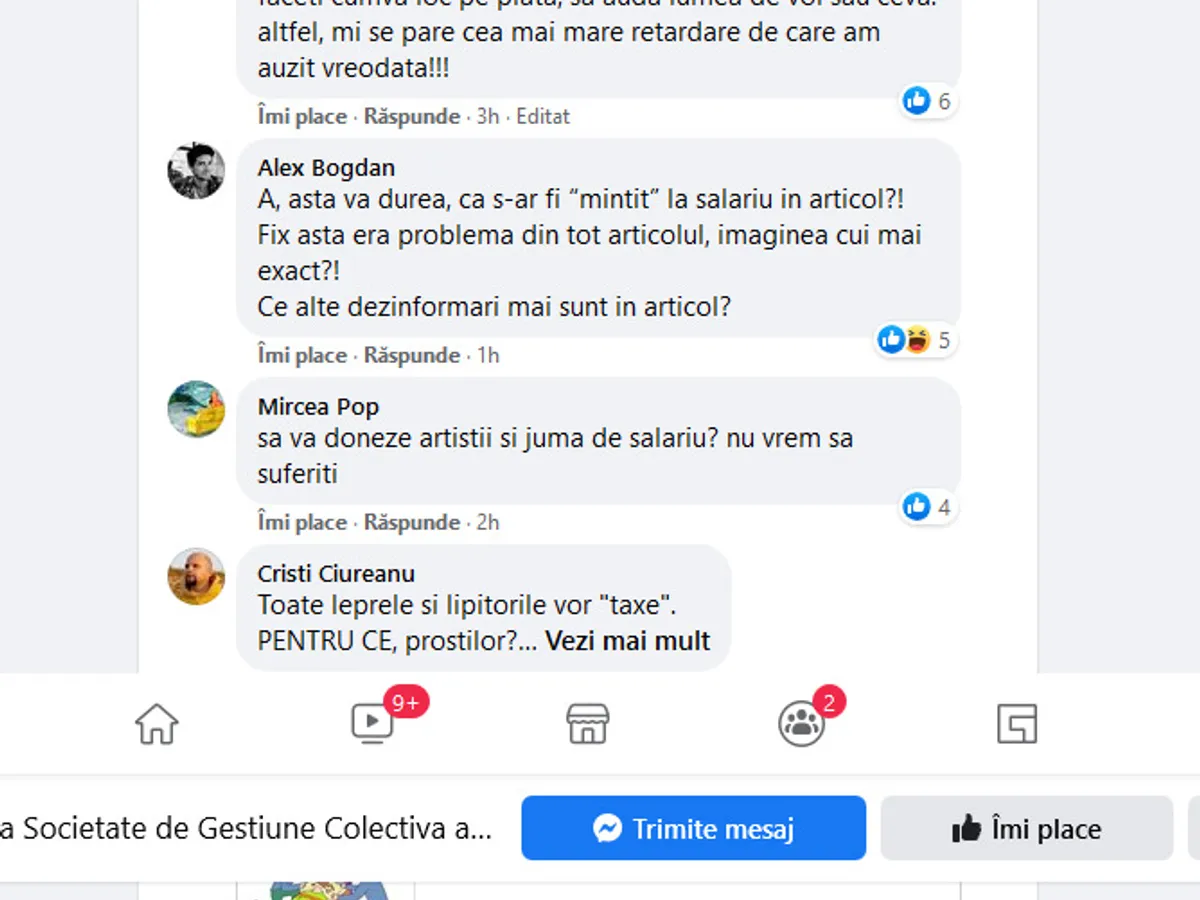
Task: Expand Cristi Ciureanu's comment with Vezi mai mult
Action: click(627, 641)
